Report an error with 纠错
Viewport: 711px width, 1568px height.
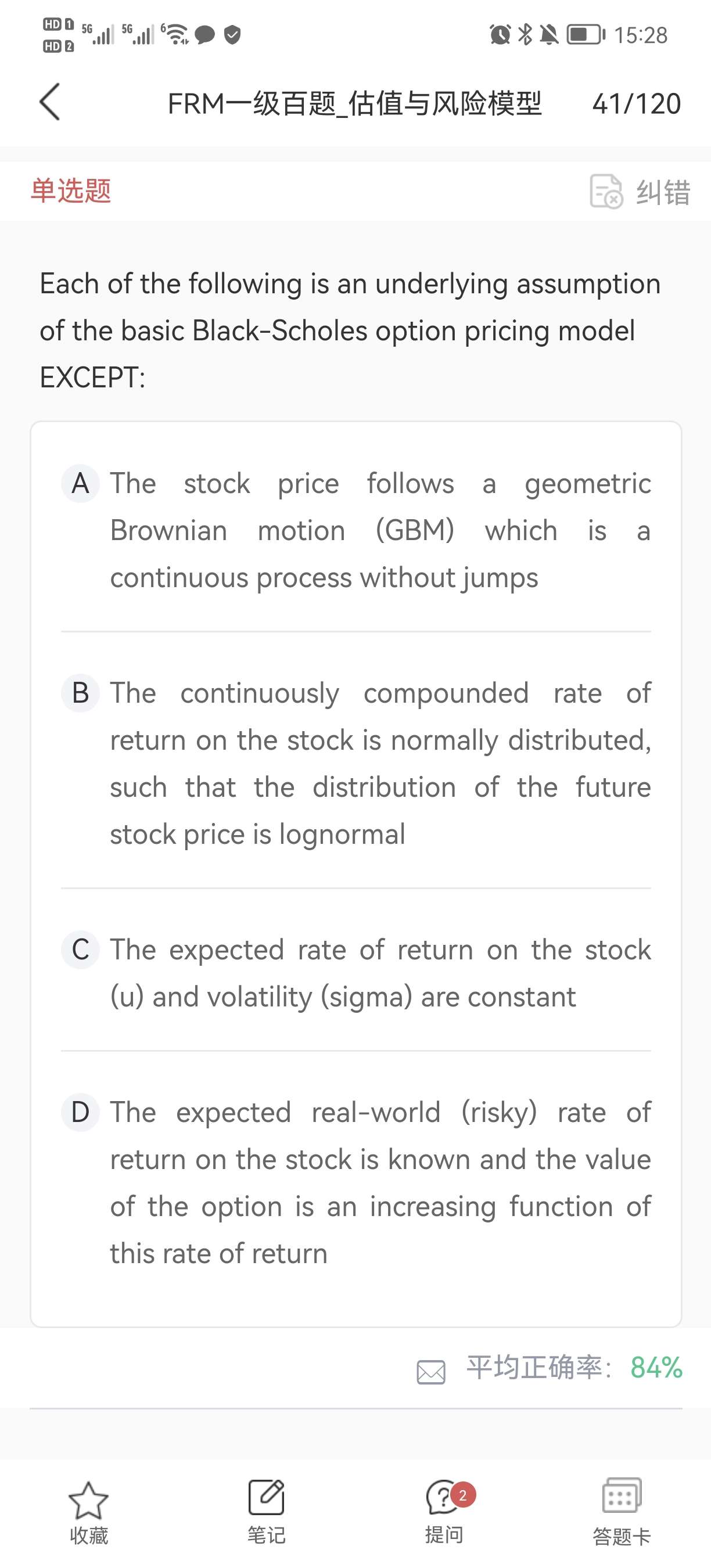[639, 192]
